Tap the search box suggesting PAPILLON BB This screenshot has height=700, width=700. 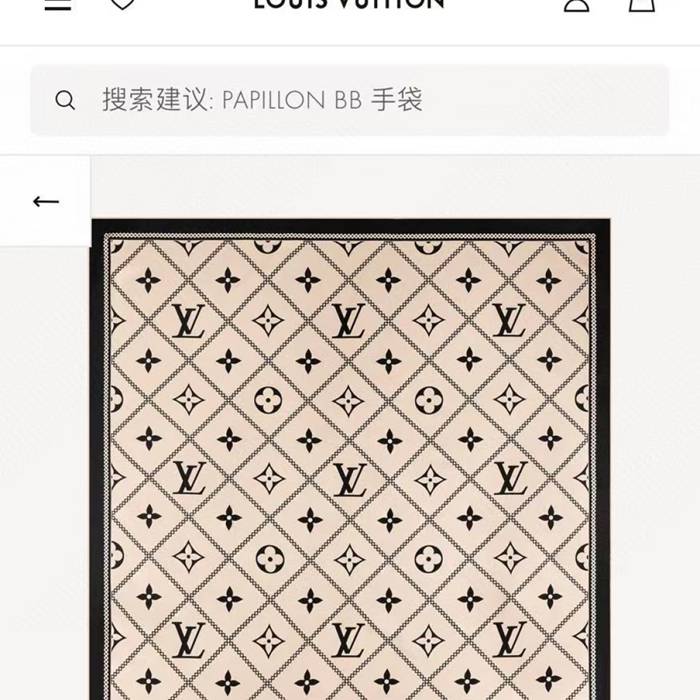pos(349,100)
